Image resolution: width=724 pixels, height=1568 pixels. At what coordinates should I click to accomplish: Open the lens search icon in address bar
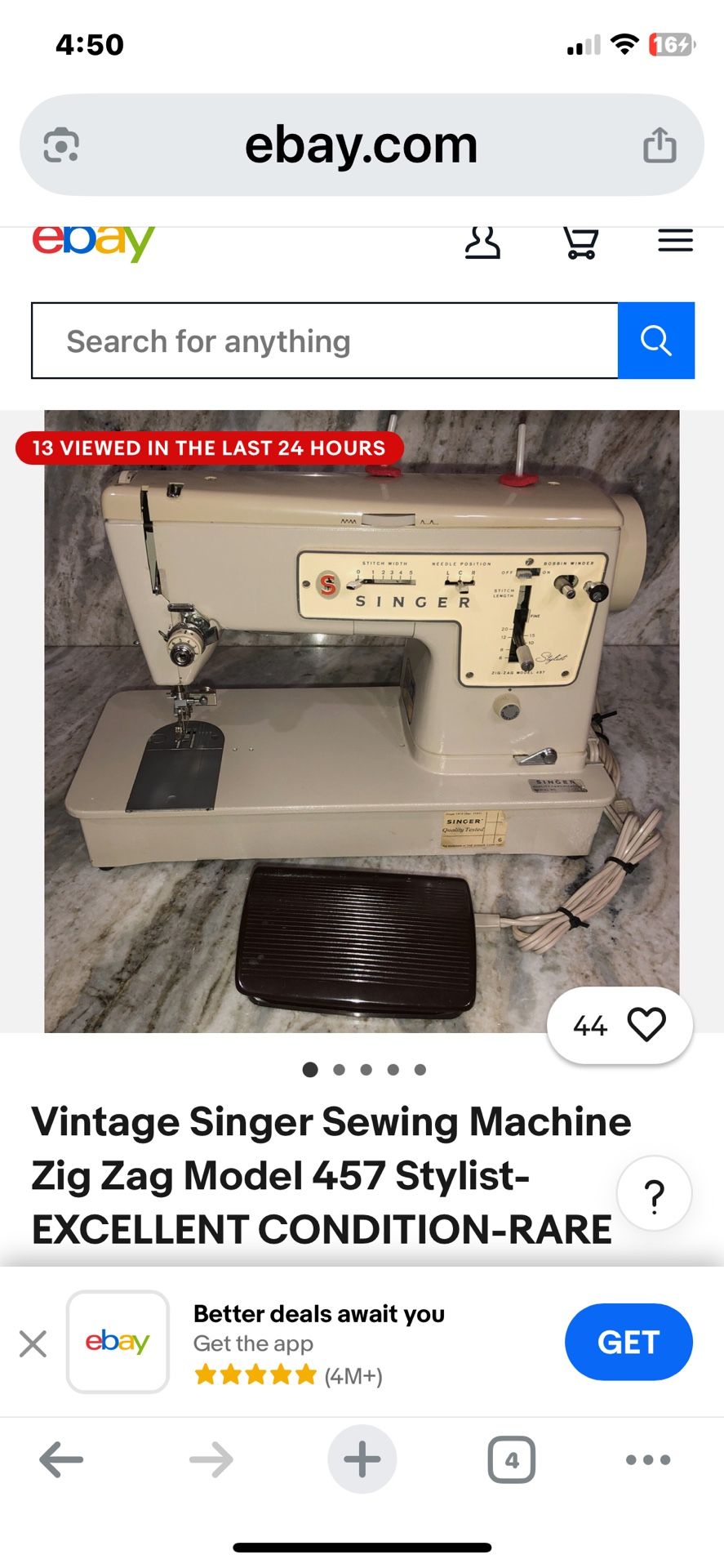tap(61, 145)
